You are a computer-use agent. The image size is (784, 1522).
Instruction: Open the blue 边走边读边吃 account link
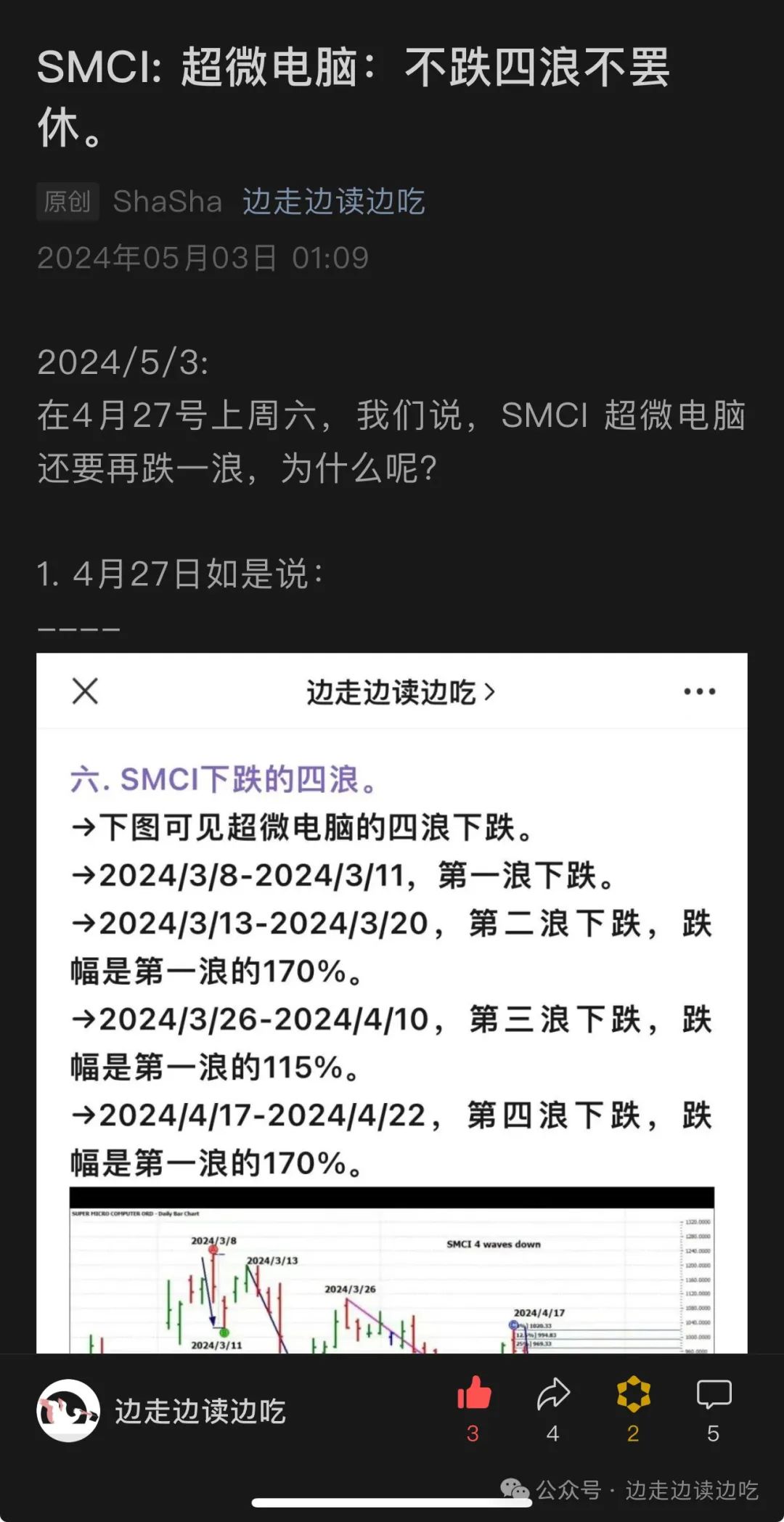332,203
